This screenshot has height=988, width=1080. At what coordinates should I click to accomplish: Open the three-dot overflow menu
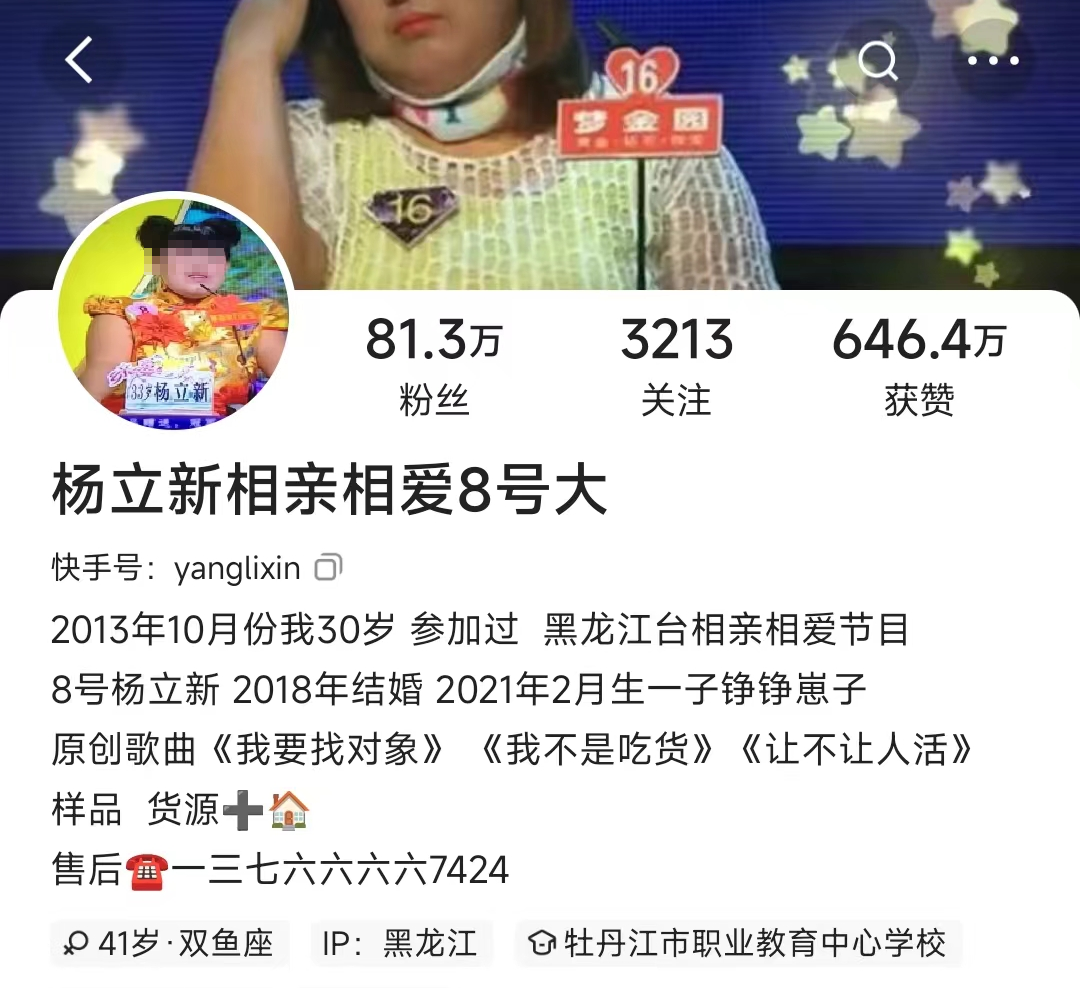pyautogui.click(x=992, y=60)
